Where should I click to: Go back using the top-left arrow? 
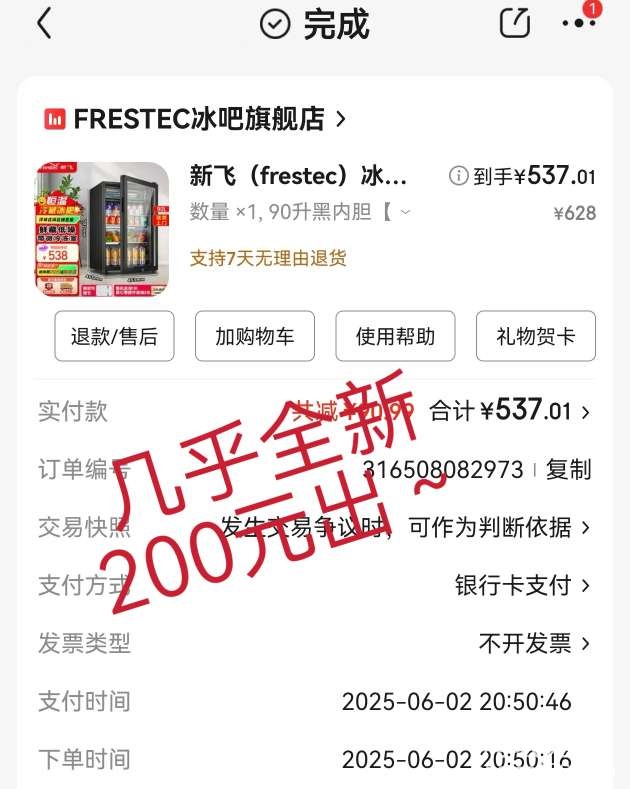coord(43,24)
